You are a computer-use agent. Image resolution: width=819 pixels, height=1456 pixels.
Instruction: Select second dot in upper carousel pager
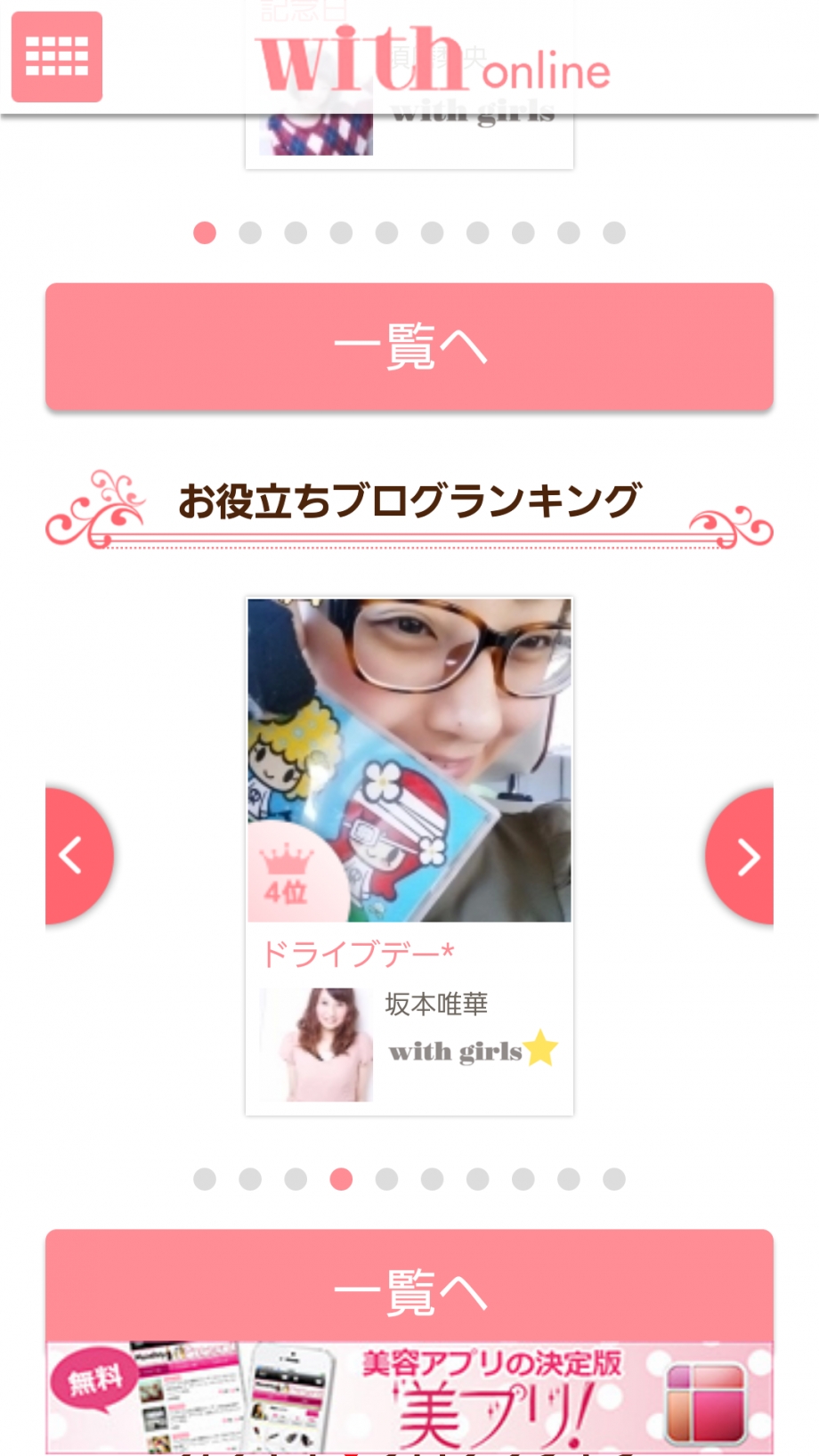pyautogui.click(x=250, y=233)
